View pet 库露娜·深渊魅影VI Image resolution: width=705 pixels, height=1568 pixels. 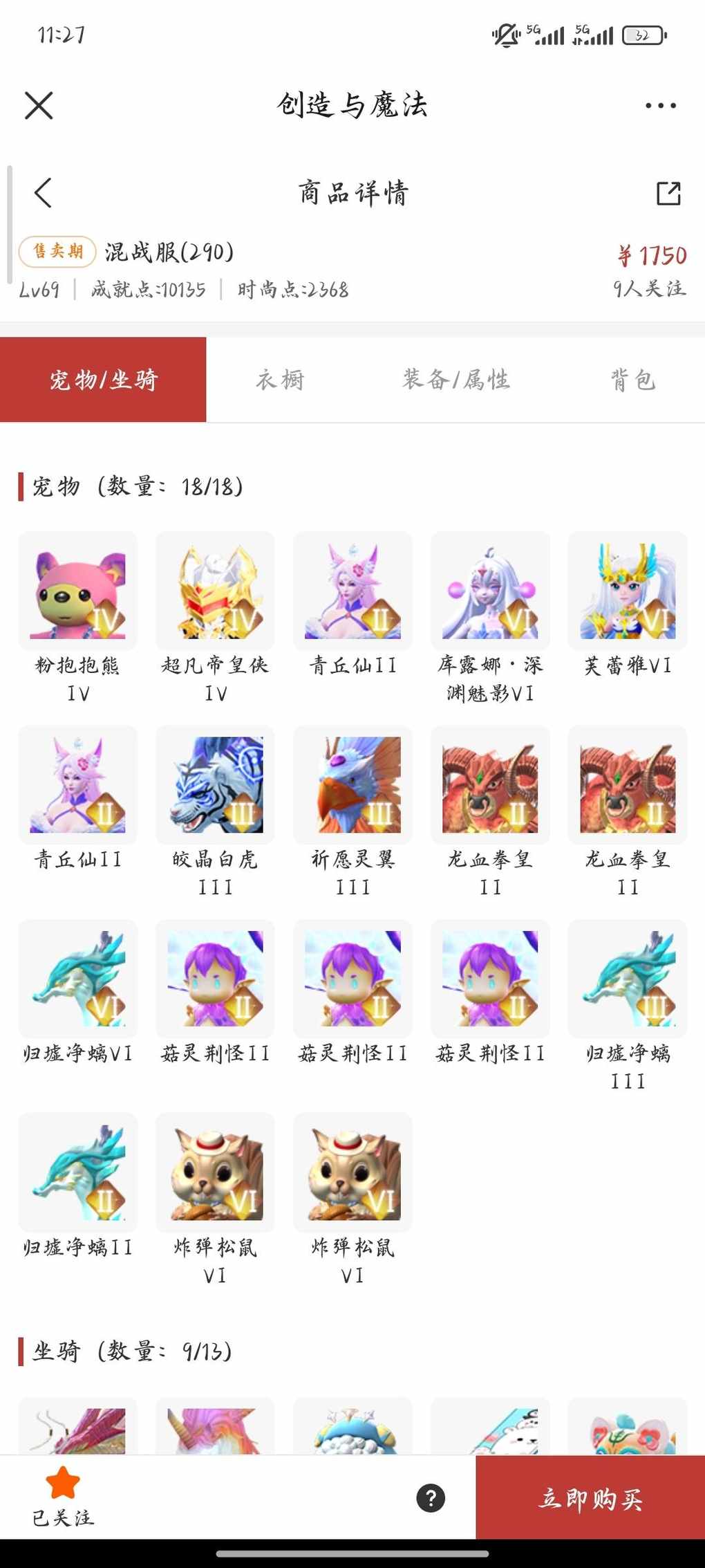(x=490, y=591)
